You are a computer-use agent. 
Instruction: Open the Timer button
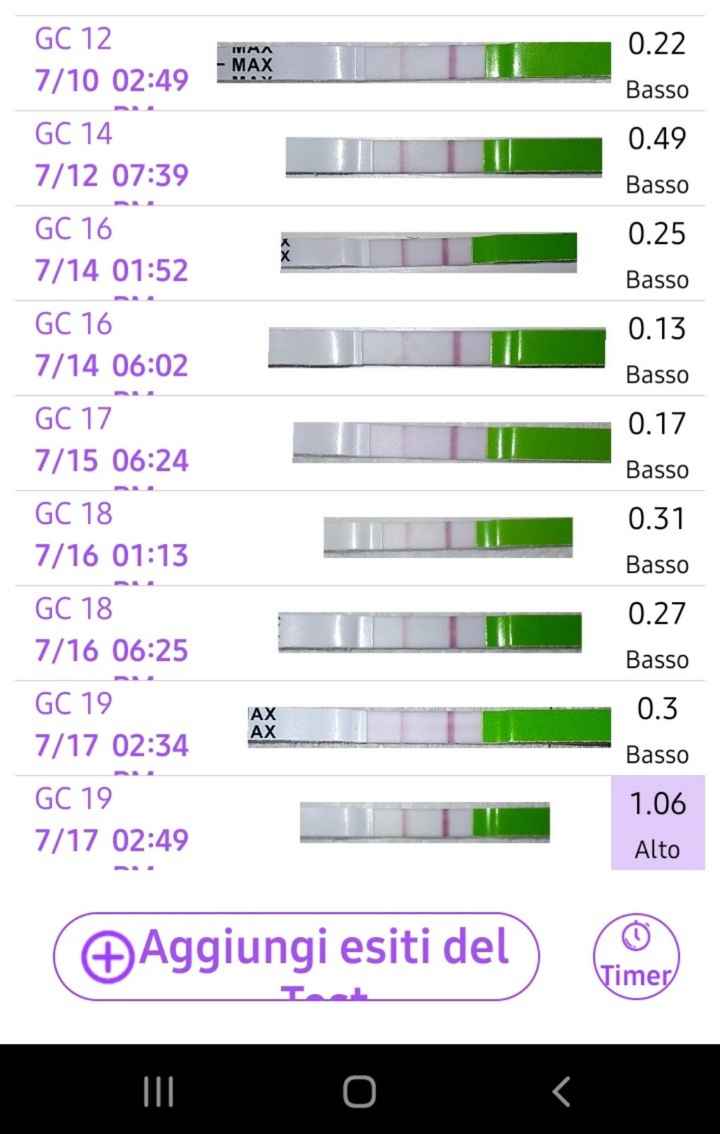[636, 957]
